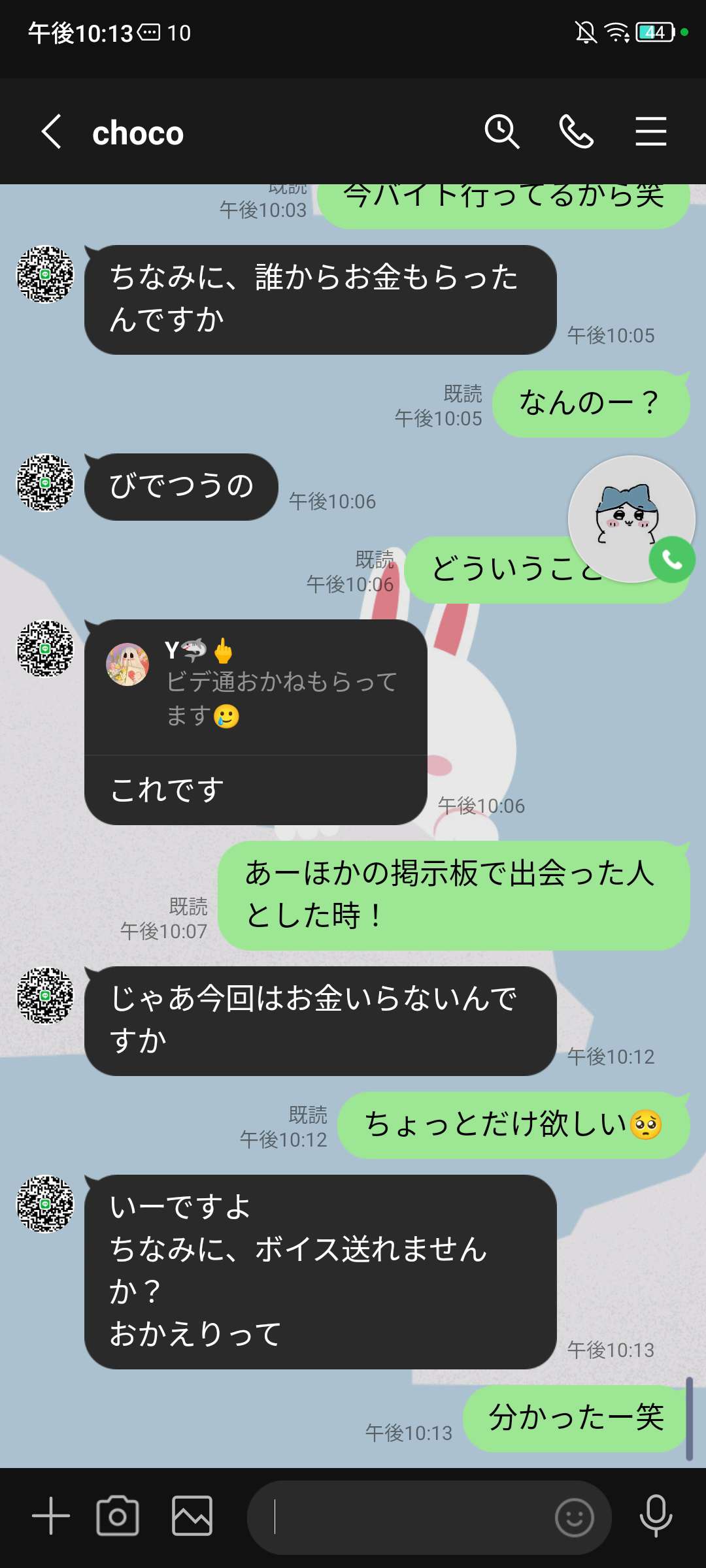This screenshot has width=706, height=1568.
Task: Tap the floating call bubble with cat avatar
Action: coord(631,519)
